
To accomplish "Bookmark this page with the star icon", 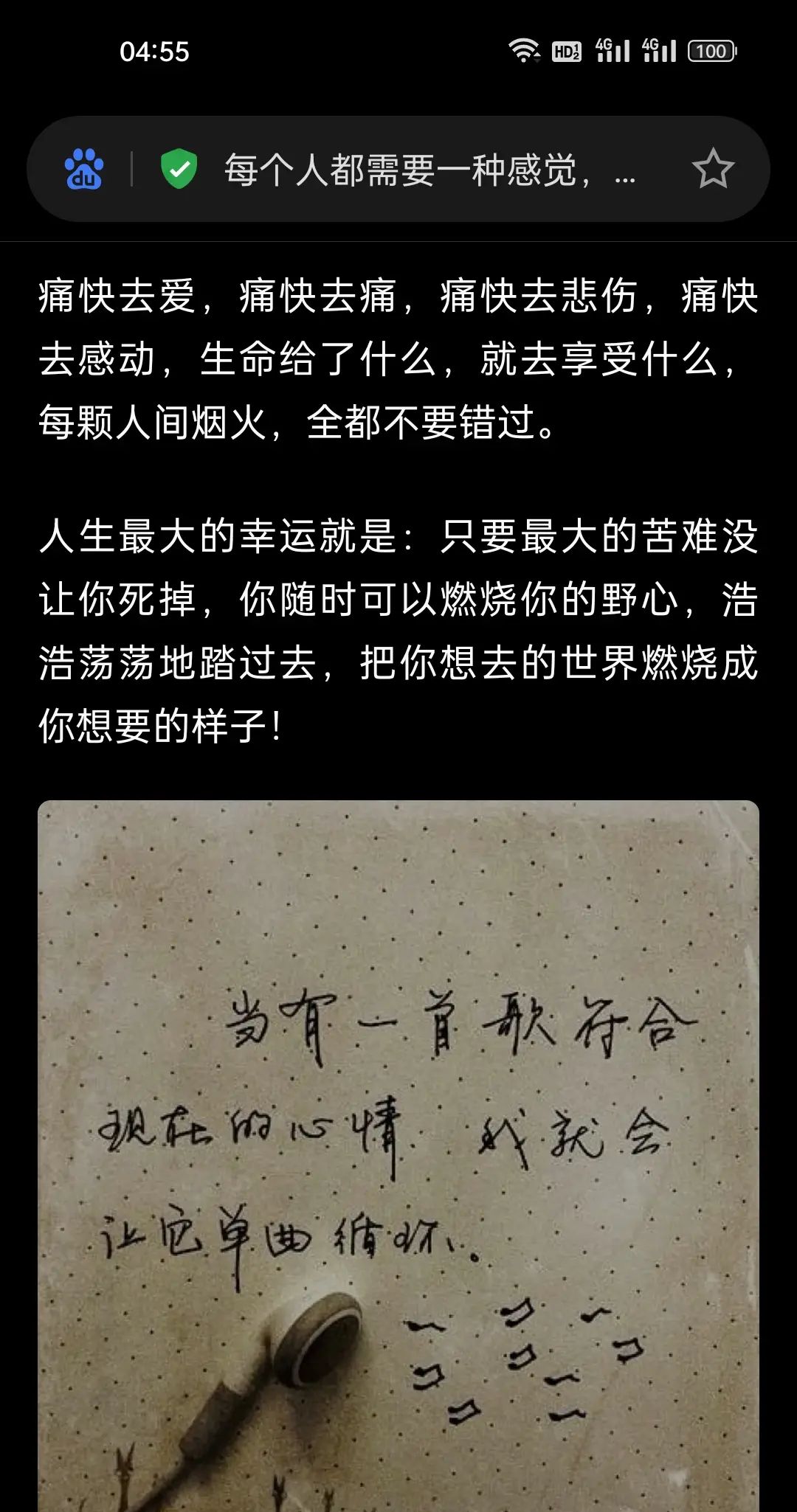I will (x=713, y=169).
